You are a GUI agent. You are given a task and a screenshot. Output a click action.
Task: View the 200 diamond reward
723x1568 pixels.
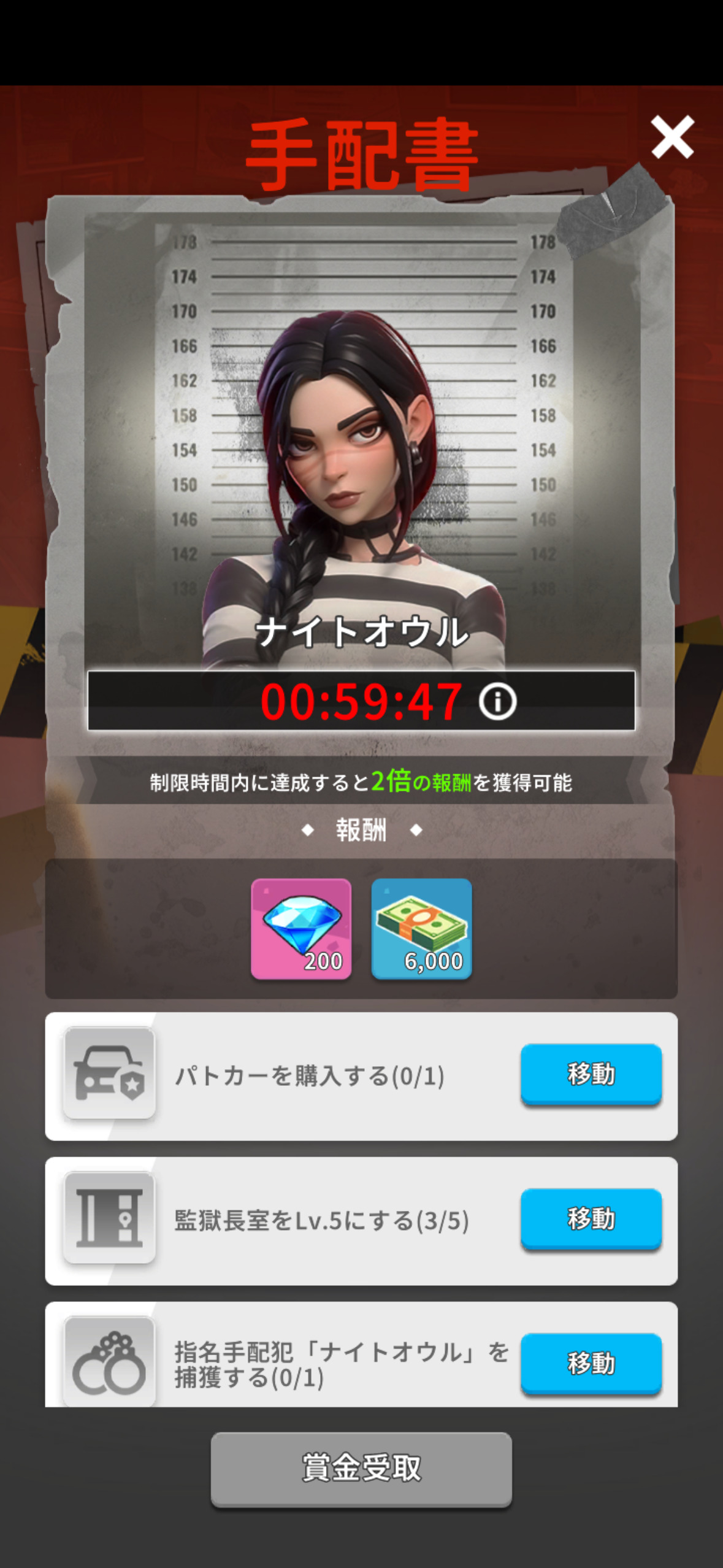(x=301, y=929)
